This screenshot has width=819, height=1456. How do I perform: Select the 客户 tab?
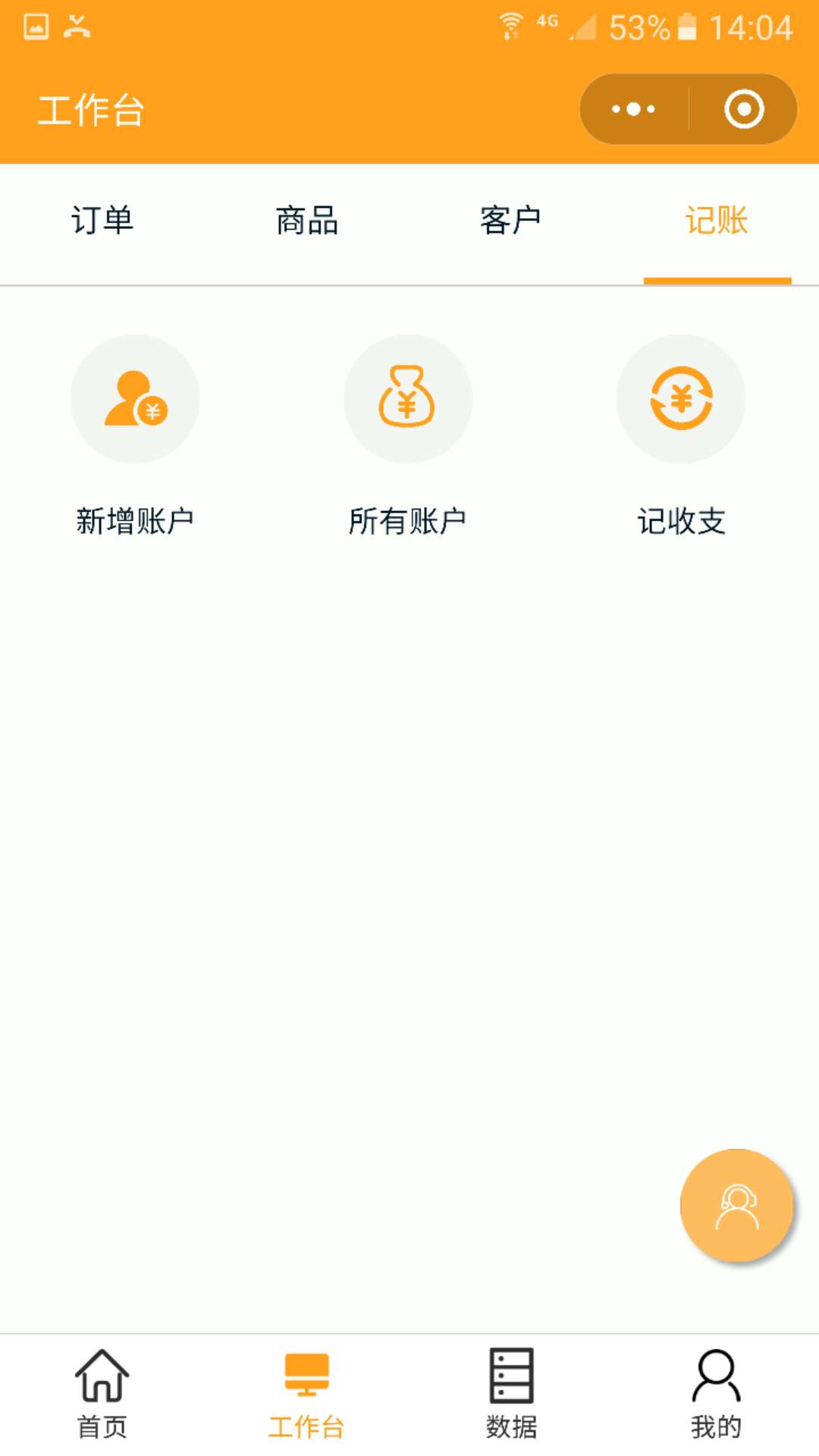coord(511,221)
